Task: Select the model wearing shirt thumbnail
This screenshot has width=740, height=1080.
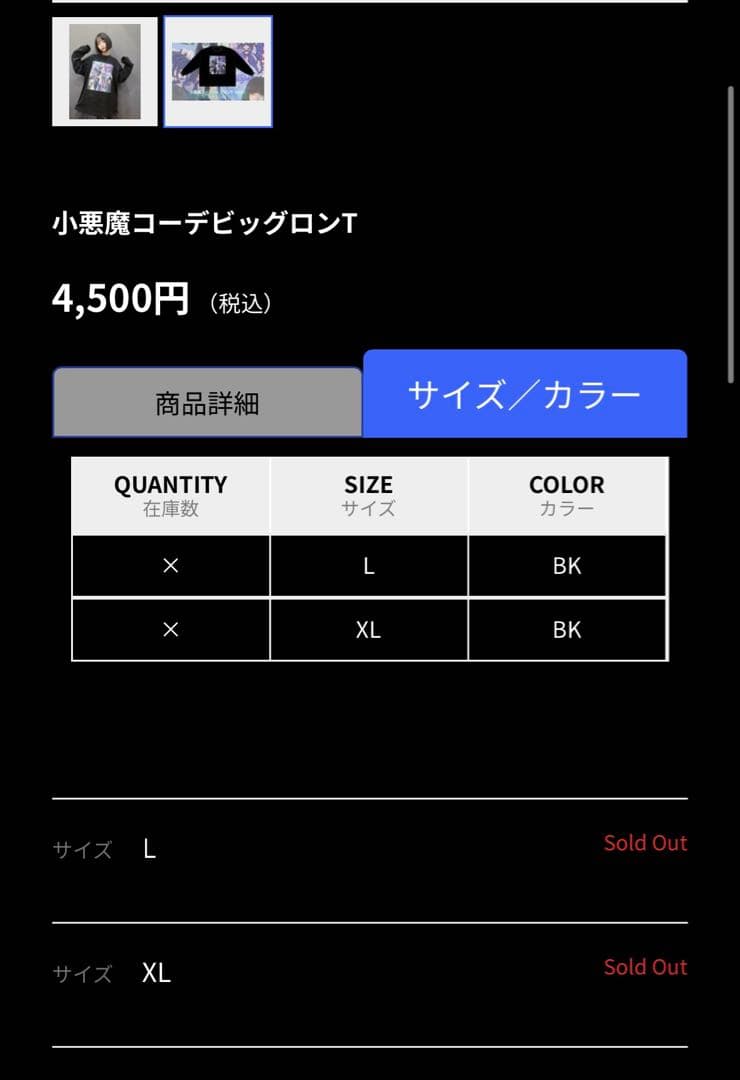Action: 105,72
